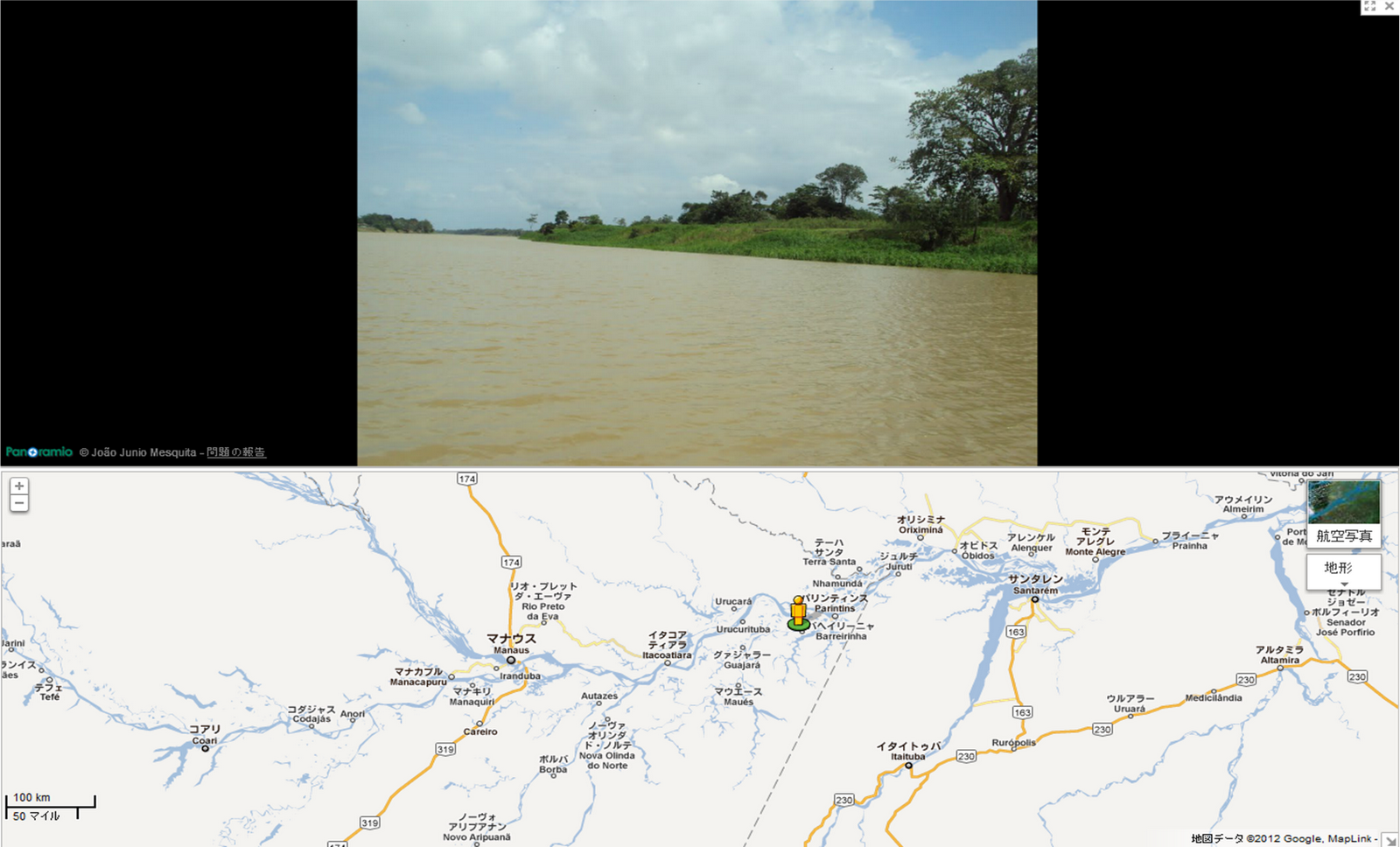
Task: Close the Panoramio photo viewer
Action: point(1389,6)
